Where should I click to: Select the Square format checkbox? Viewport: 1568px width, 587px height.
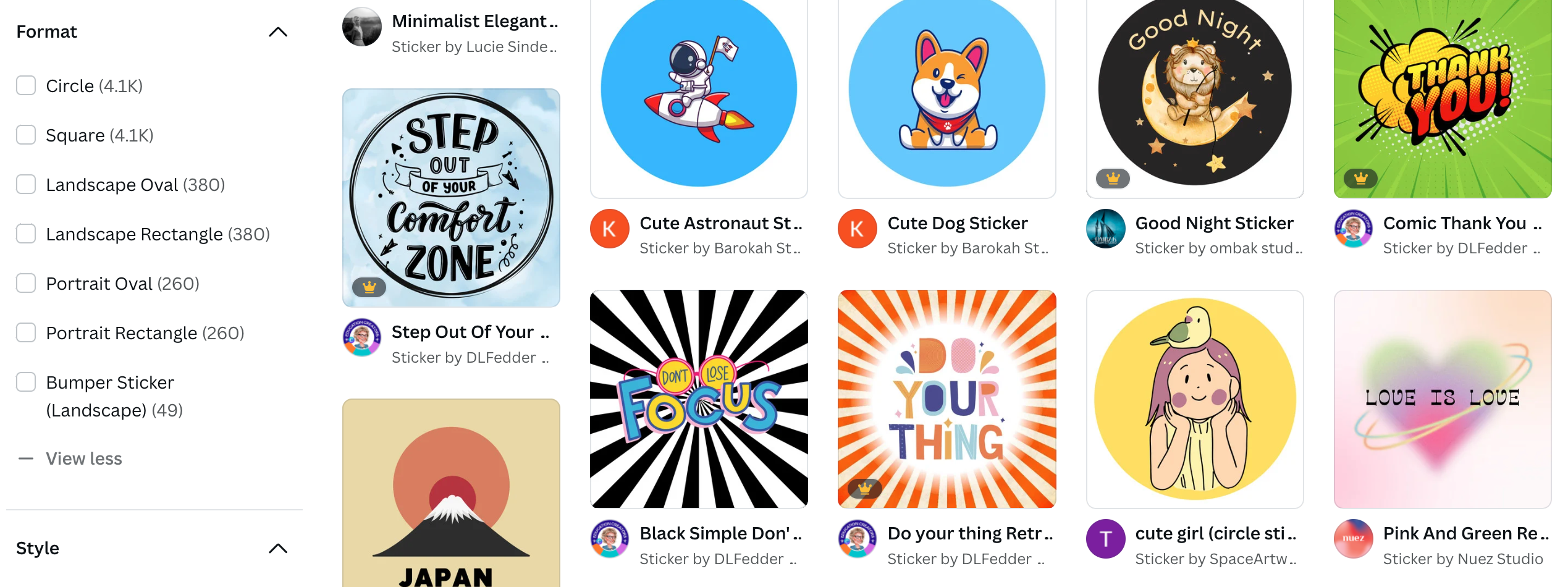pos(26,135)
